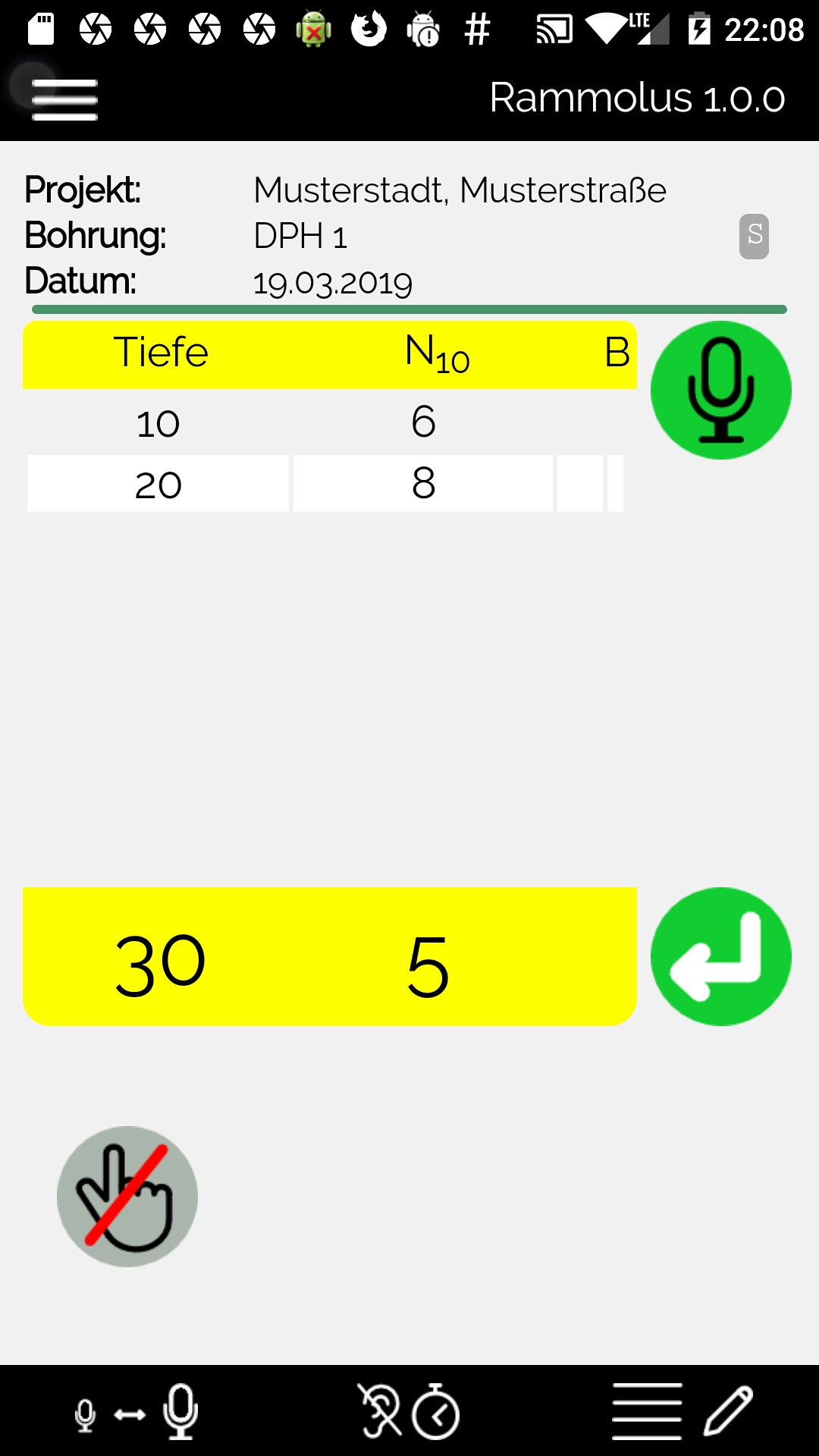Image resolution: width=819 pixels, height=1456 pixels.
Task: Toggle the touch-disabled hand icon
Action: (127, 1196)
